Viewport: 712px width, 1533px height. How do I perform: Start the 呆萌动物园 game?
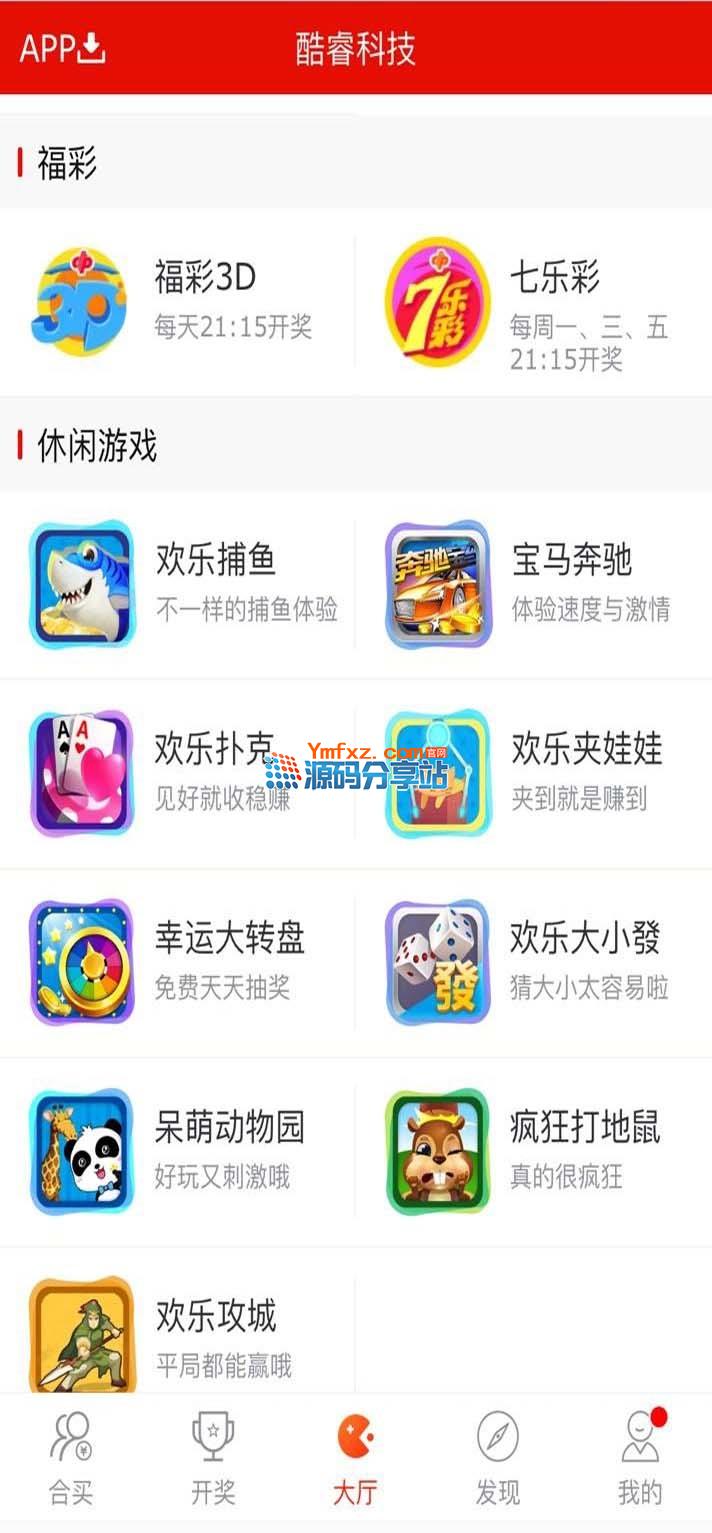178,1151
